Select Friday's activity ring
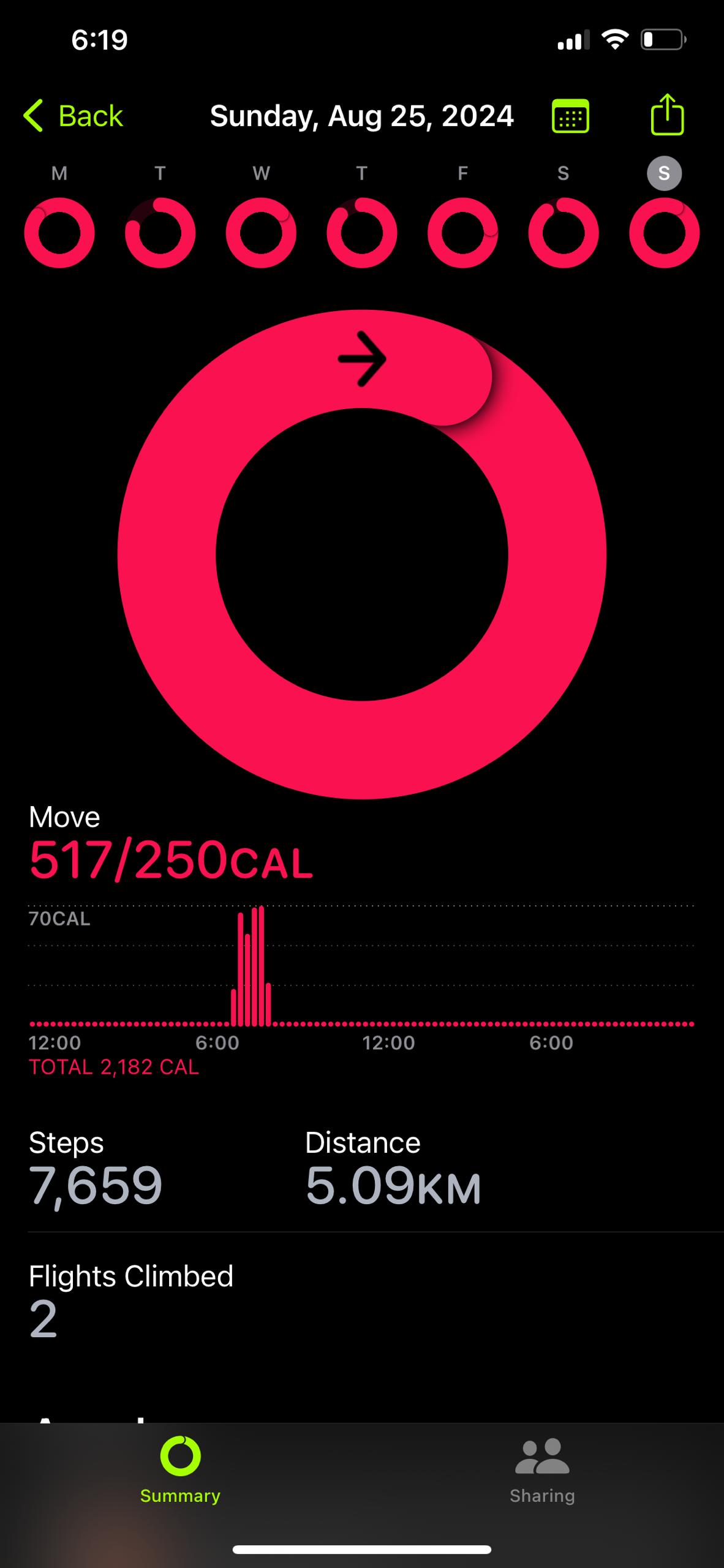The width and height of the screenshot is (724, 1568). tap(462, 232)
